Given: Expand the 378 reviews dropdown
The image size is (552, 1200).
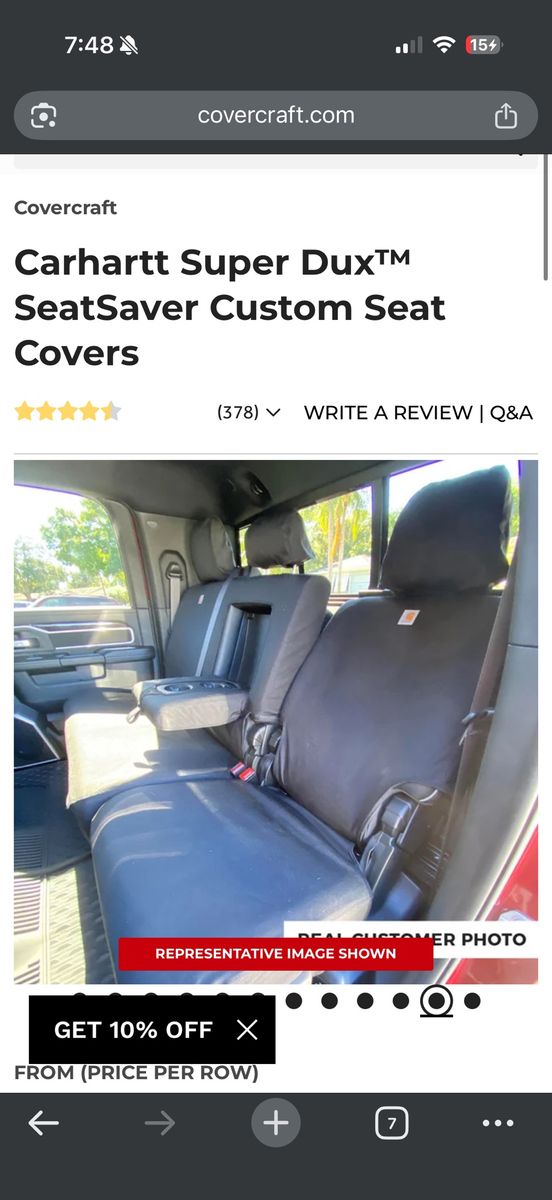Looking at the screenshot, I should tap(248, 412).
